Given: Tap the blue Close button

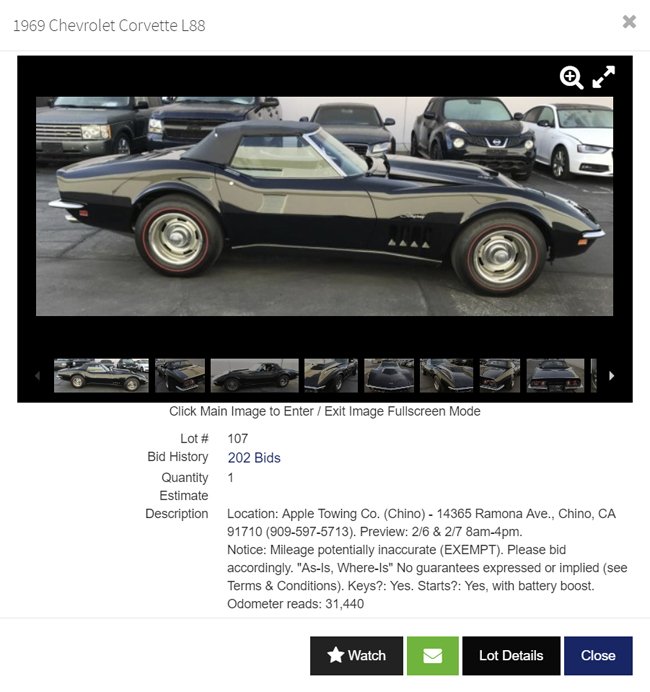Looking at the screenshot, I should [x=597, y=656].
